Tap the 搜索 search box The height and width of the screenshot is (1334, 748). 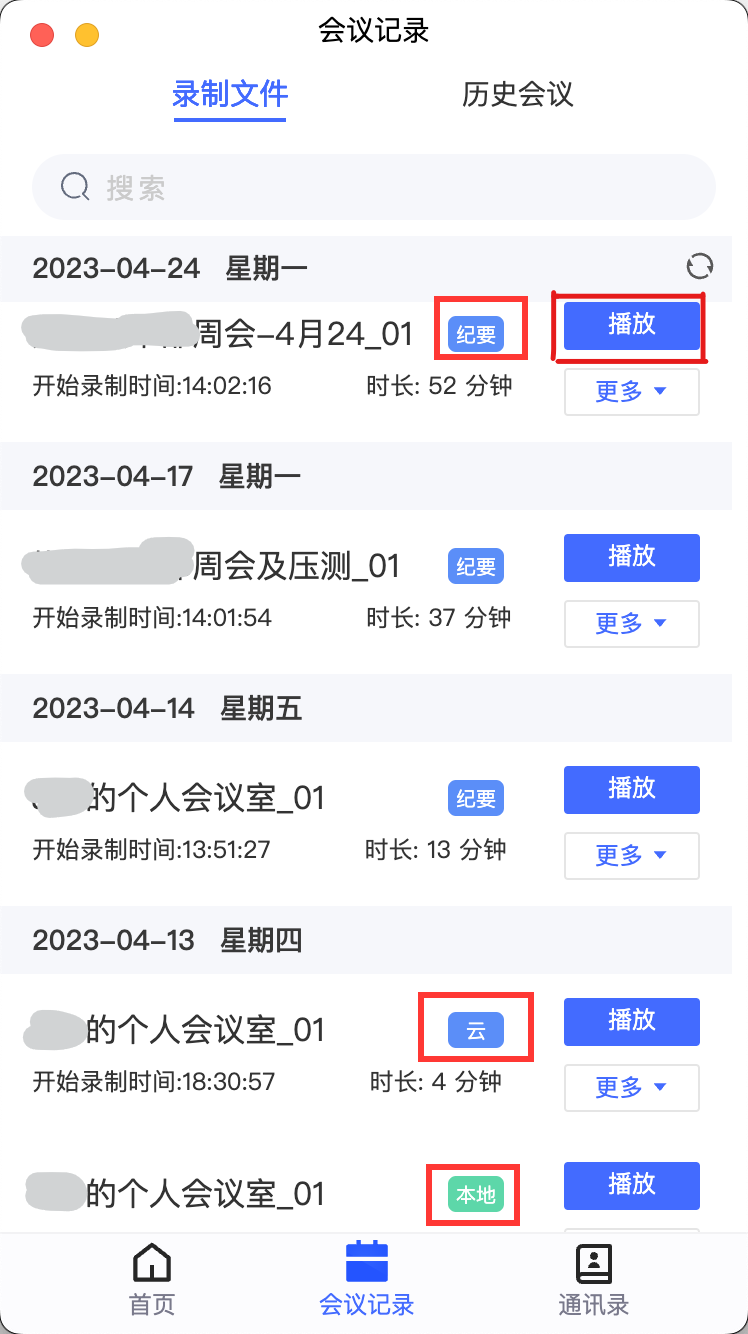[x=374, y=187]
